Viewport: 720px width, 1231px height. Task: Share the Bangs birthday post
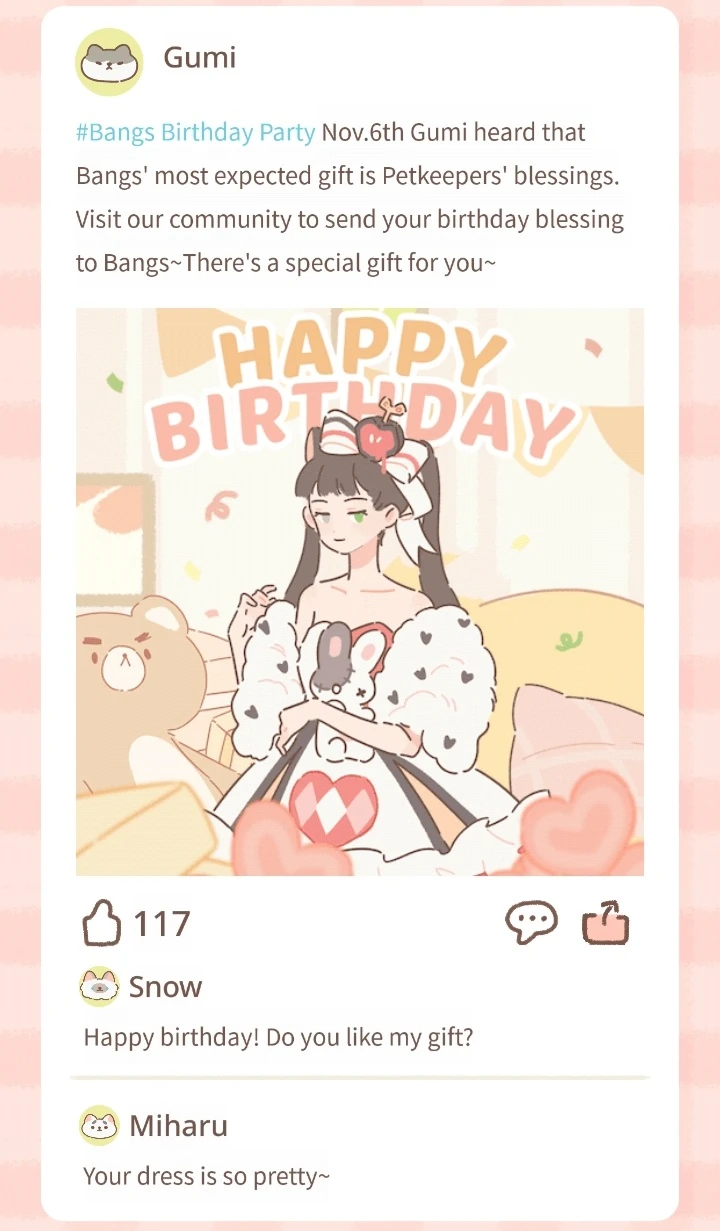606,923
